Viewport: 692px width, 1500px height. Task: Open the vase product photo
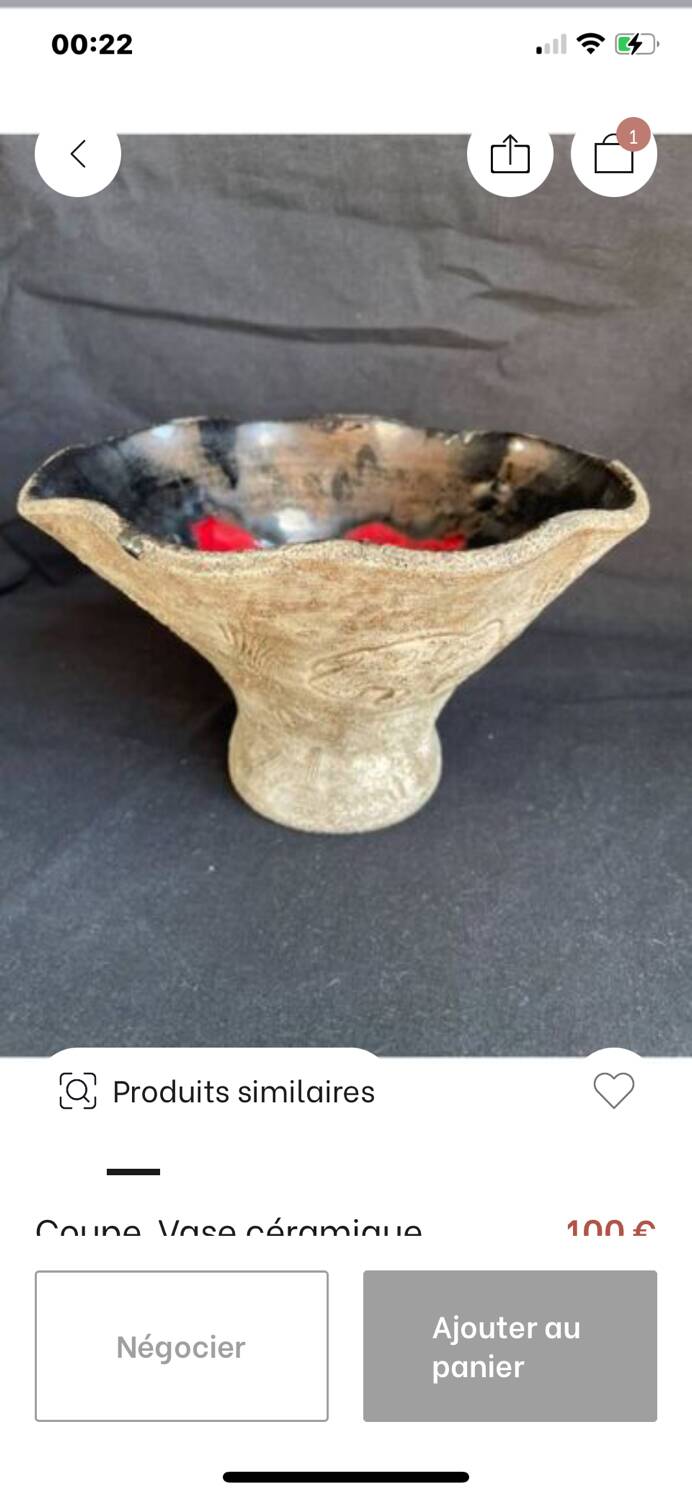346,620
